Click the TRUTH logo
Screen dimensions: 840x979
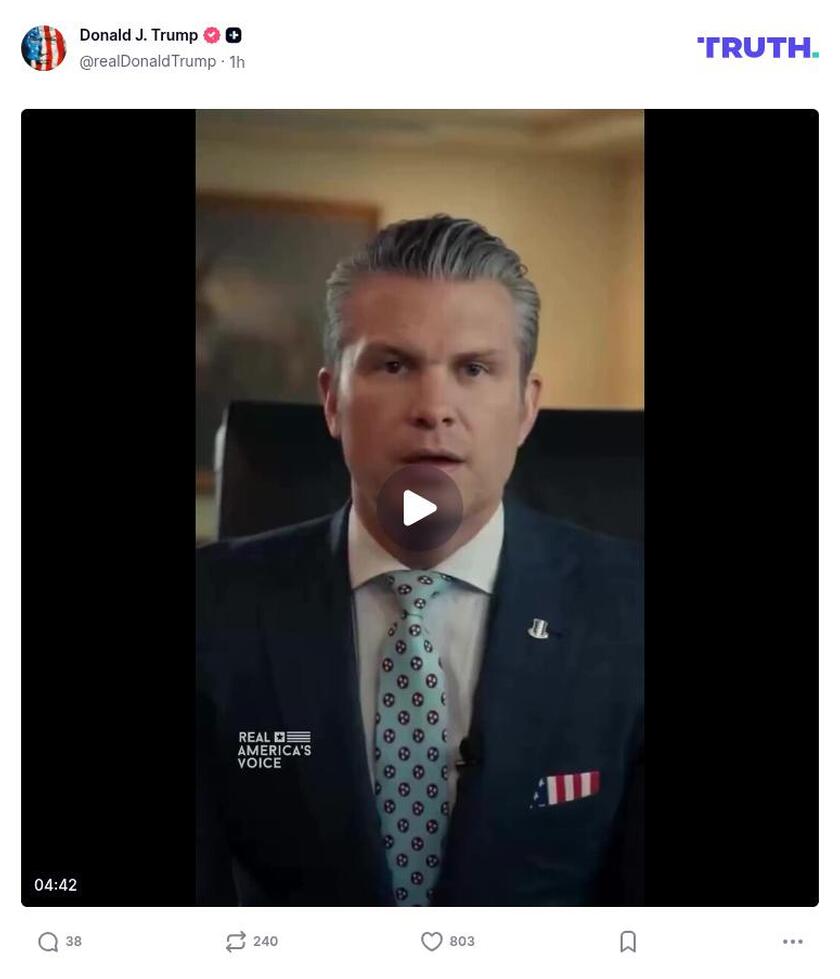pyautogui.click(x=758, y=44)
